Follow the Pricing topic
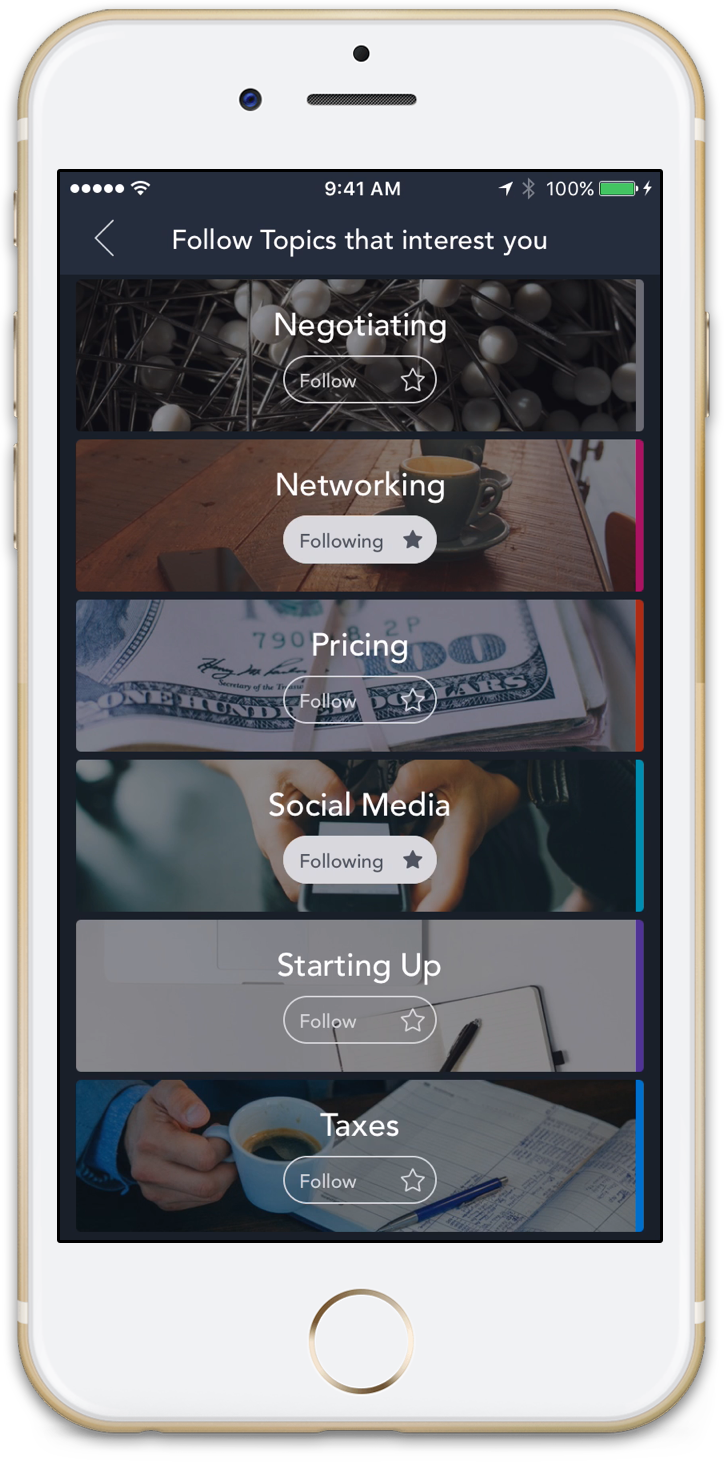The width and height of the screenshot is (724, 1462). pos(359,700)
